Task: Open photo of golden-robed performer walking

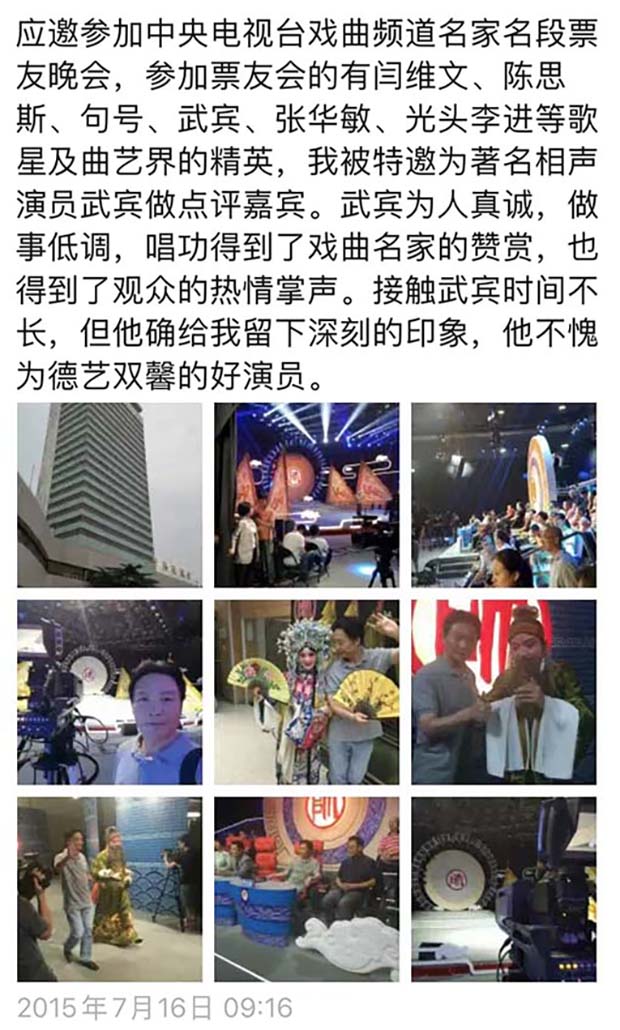Action: [x=109, y=888]
